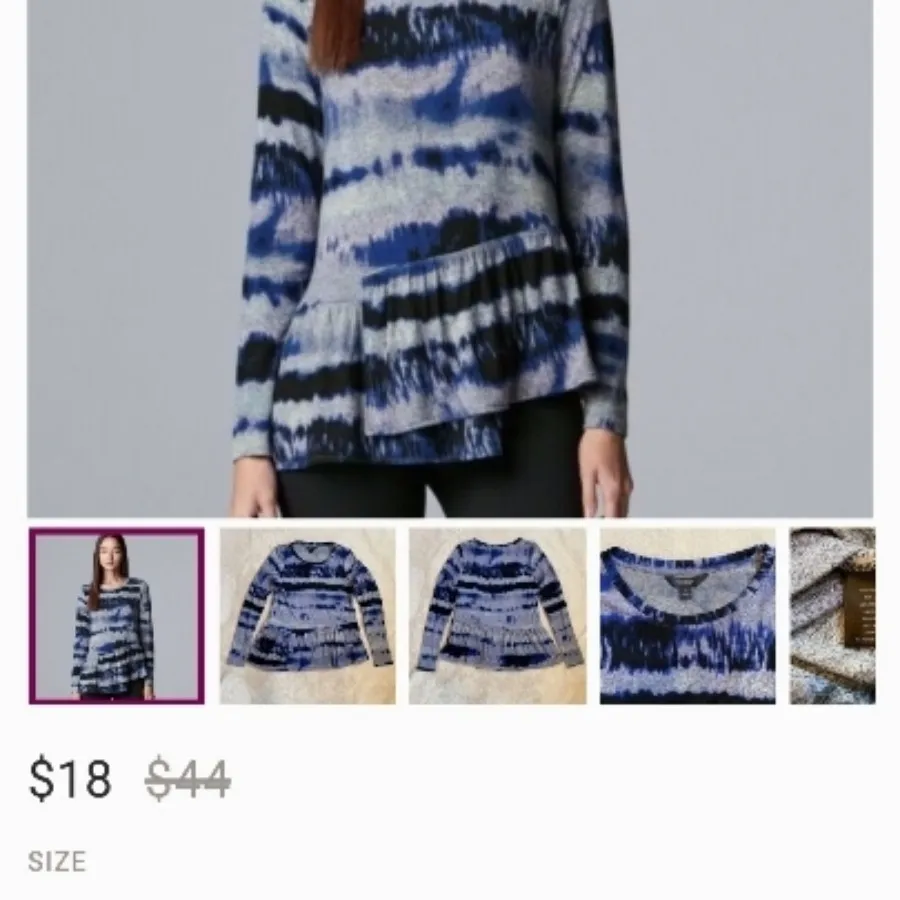
Task: View the first flat-lay photo of the top
Action: [x=307, y=616]
